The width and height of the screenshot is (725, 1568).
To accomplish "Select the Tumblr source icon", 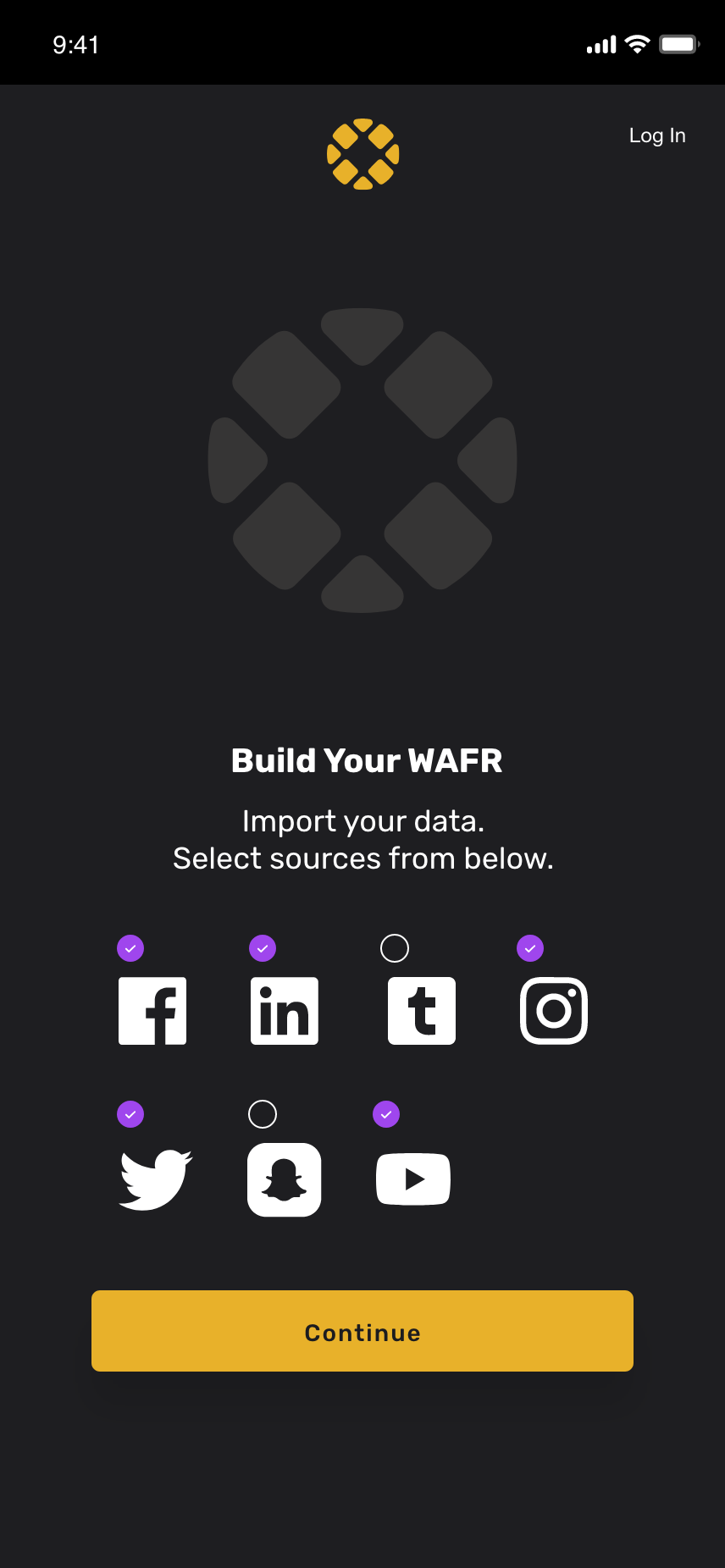I will (x=422, y=1011).
